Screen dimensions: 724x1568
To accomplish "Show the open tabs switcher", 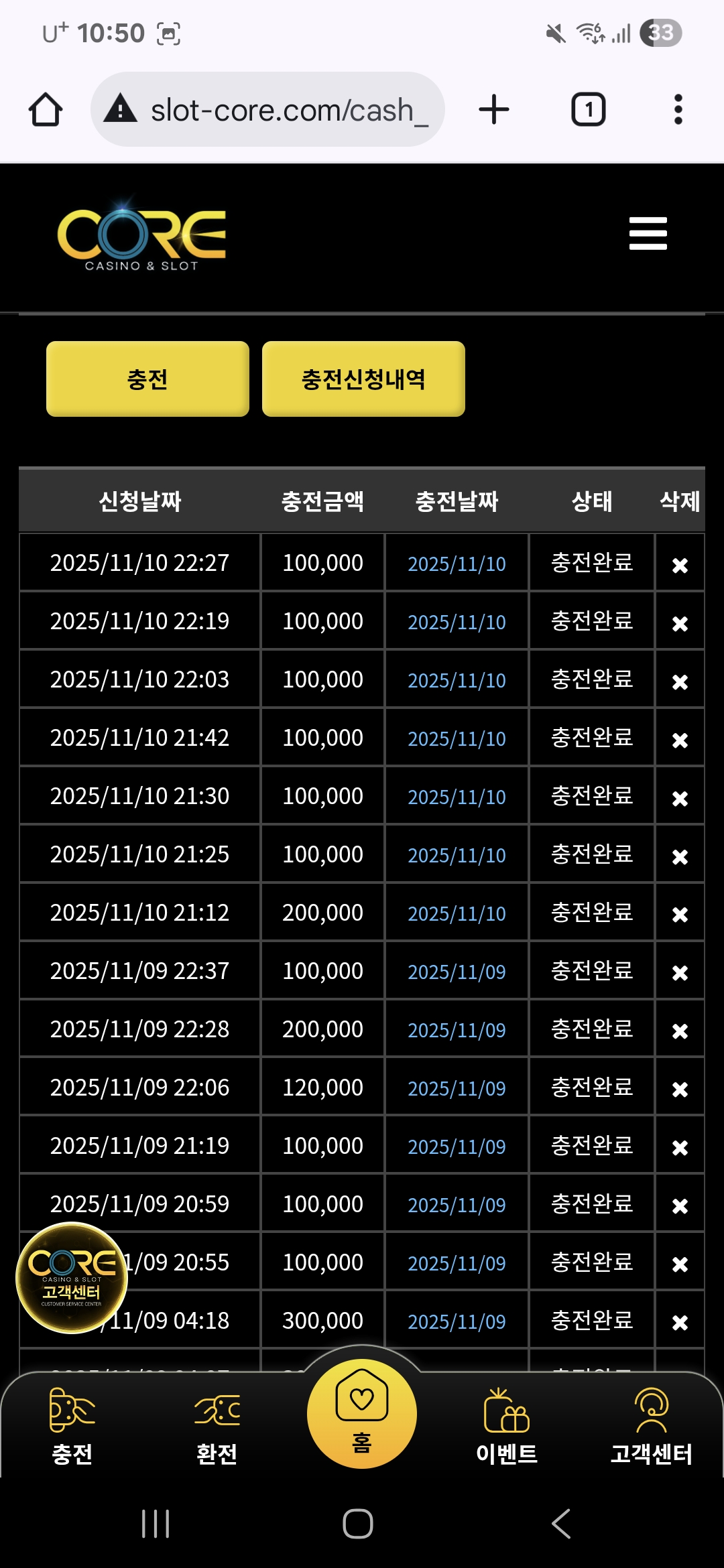I will 588,110.
